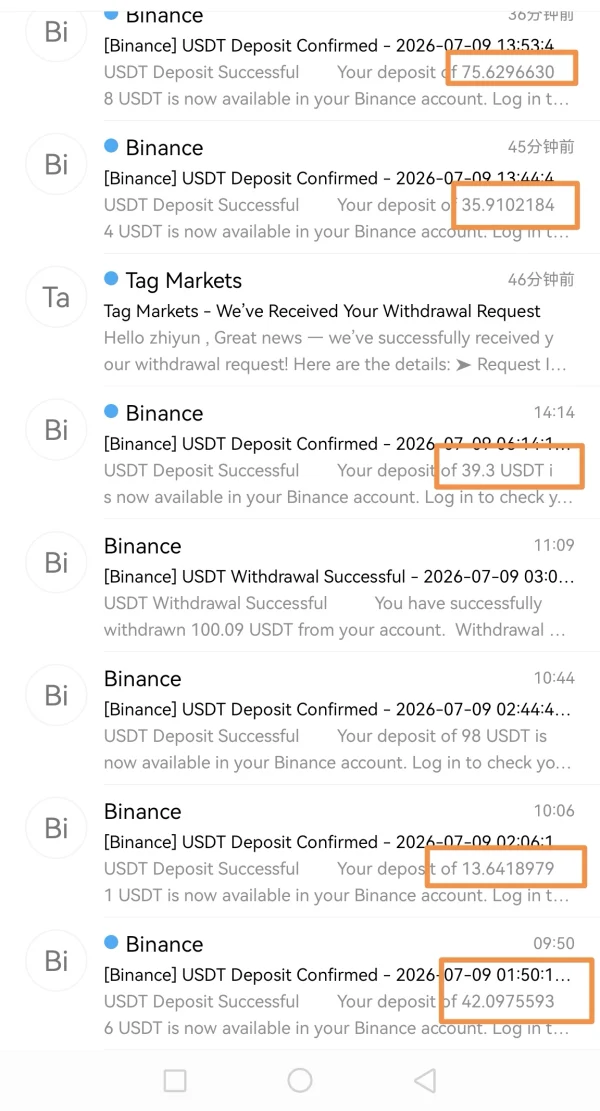Tap the system back triangle button
This screenshot has width=600, height=1111.
425,1080
